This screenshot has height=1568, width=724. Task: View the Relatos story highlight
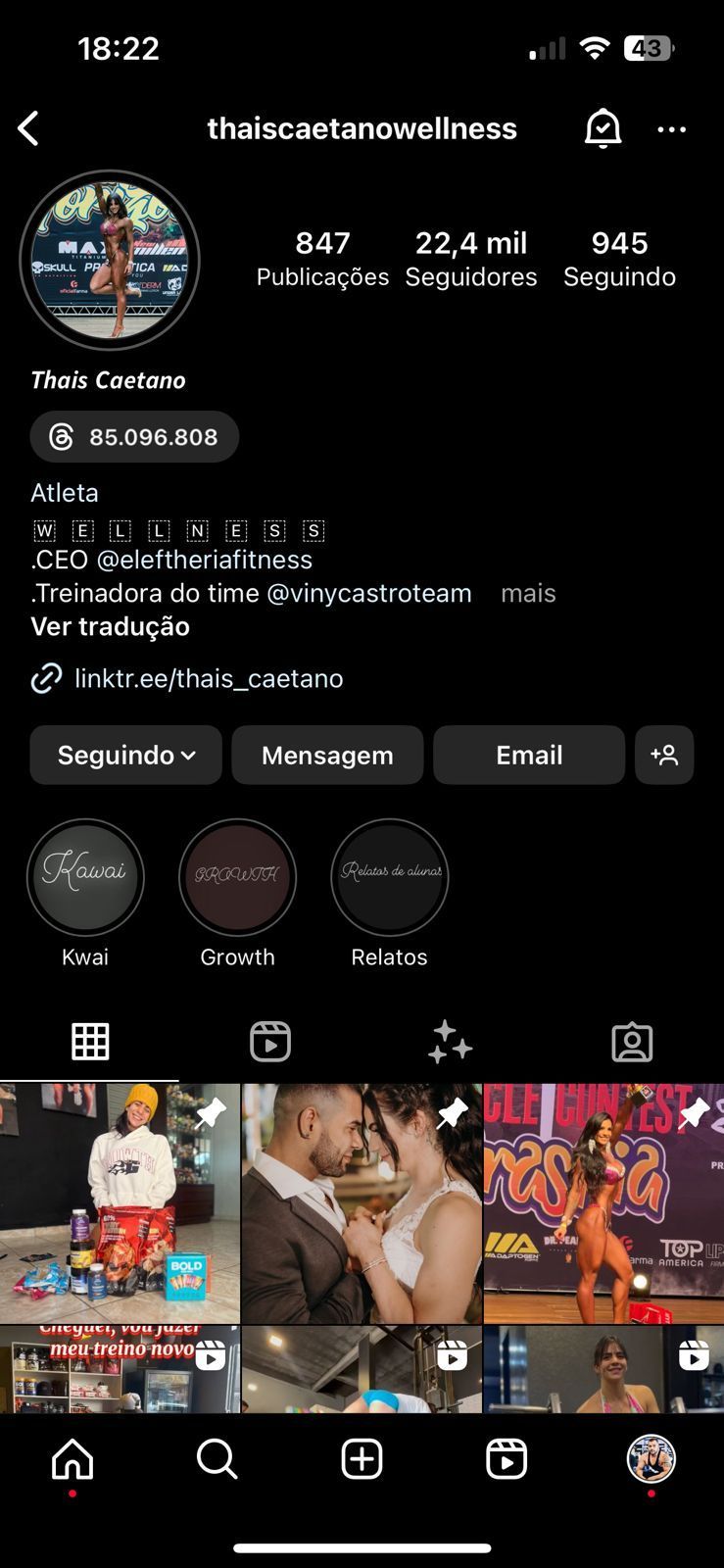click(x=389, y=877)
